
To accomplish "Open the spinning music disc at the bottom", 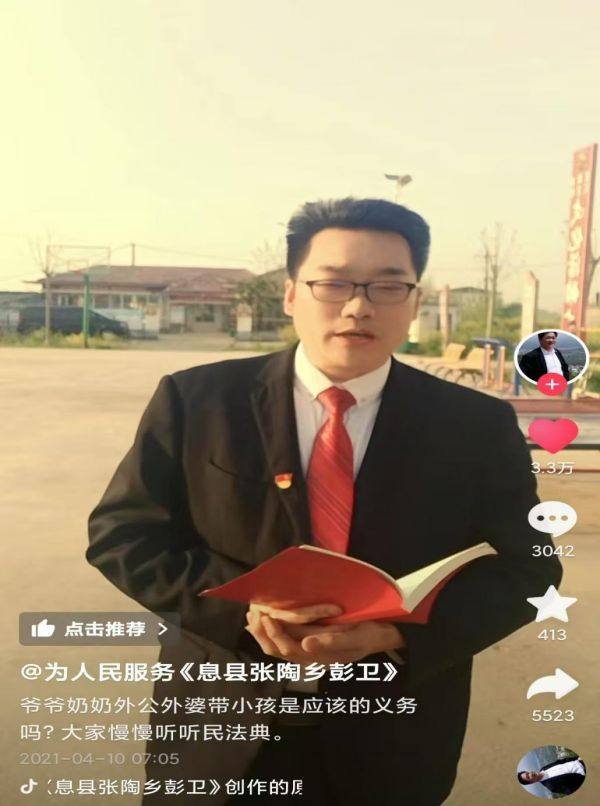I will (x=551, y=773).
